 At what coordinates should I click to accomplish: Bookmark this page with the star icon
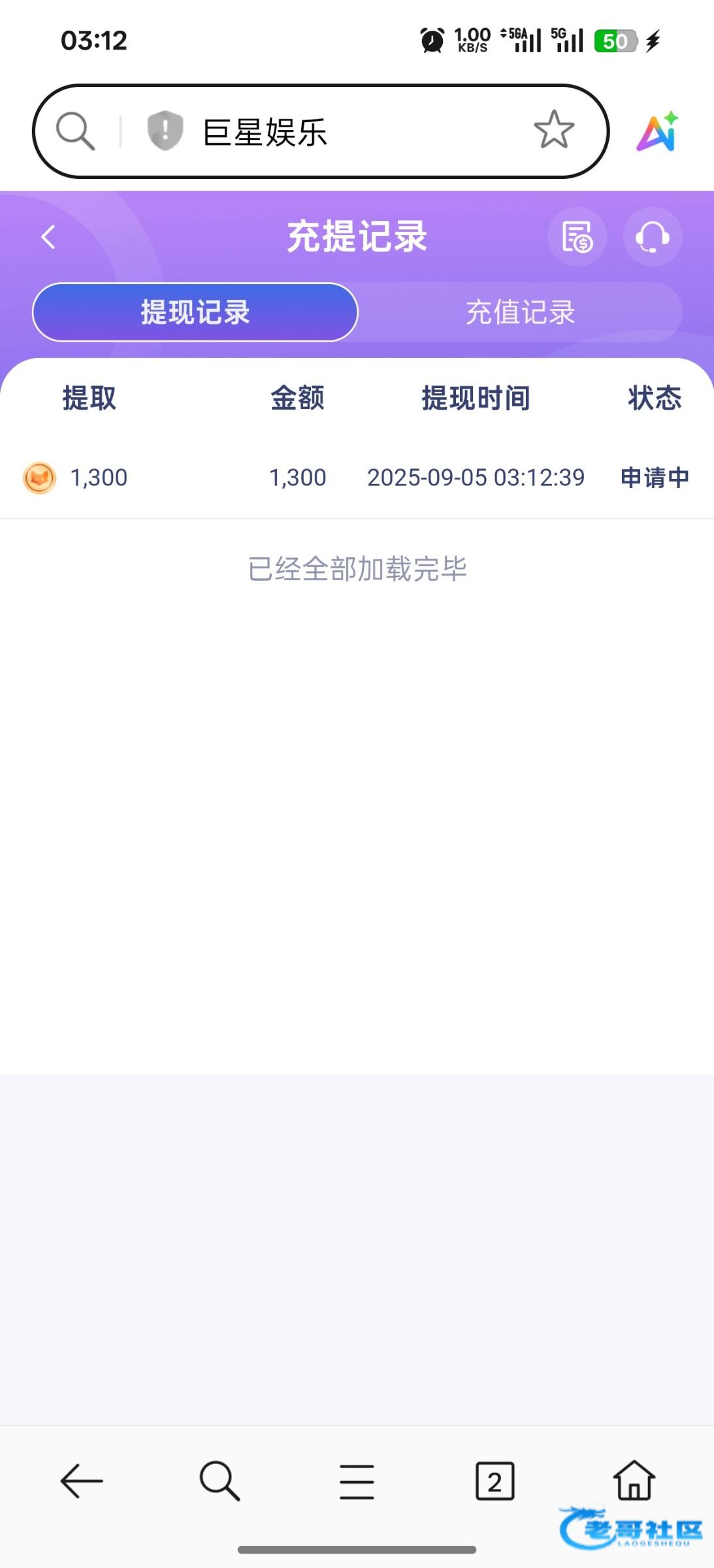coord(553,129)
